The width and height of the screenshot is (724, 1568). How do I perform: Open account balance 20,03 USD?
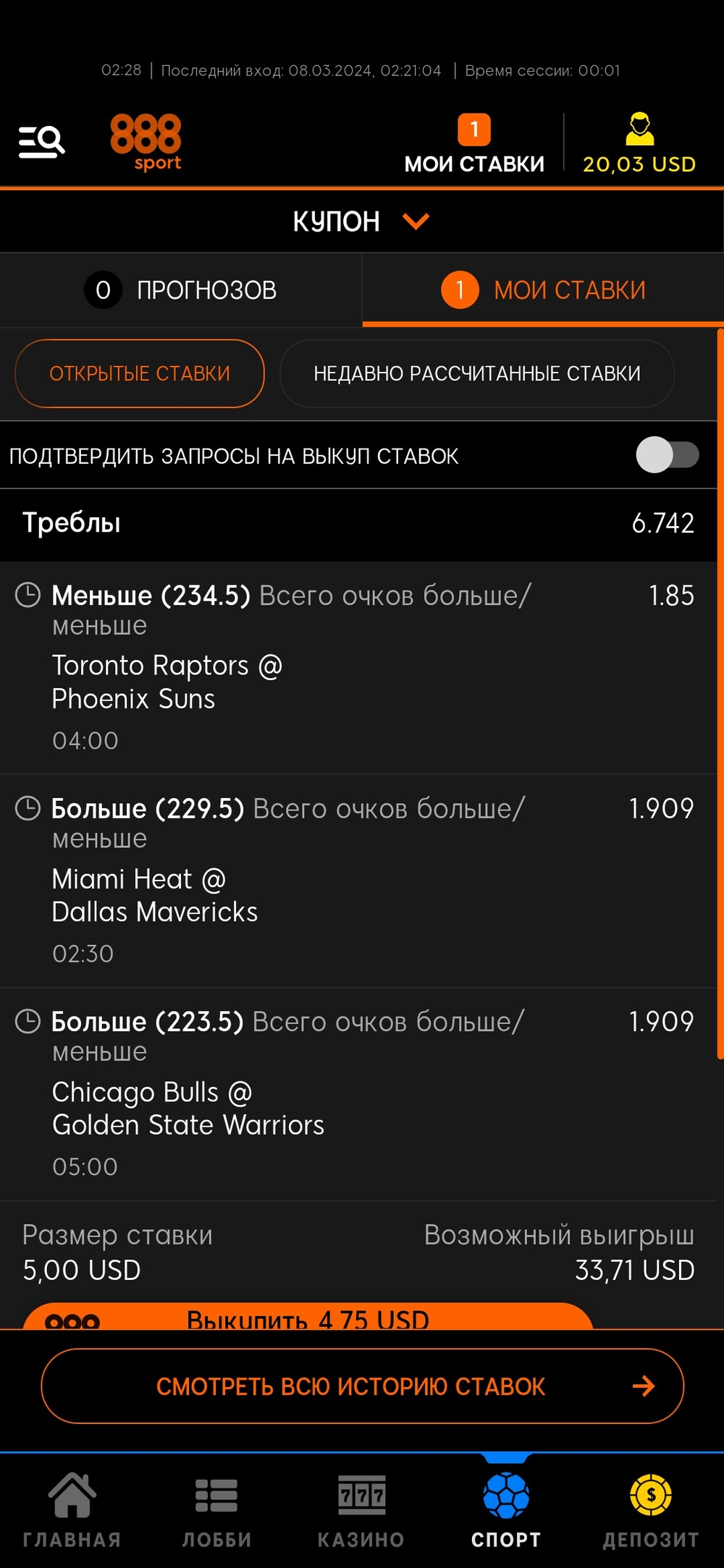tap(639, 144)
